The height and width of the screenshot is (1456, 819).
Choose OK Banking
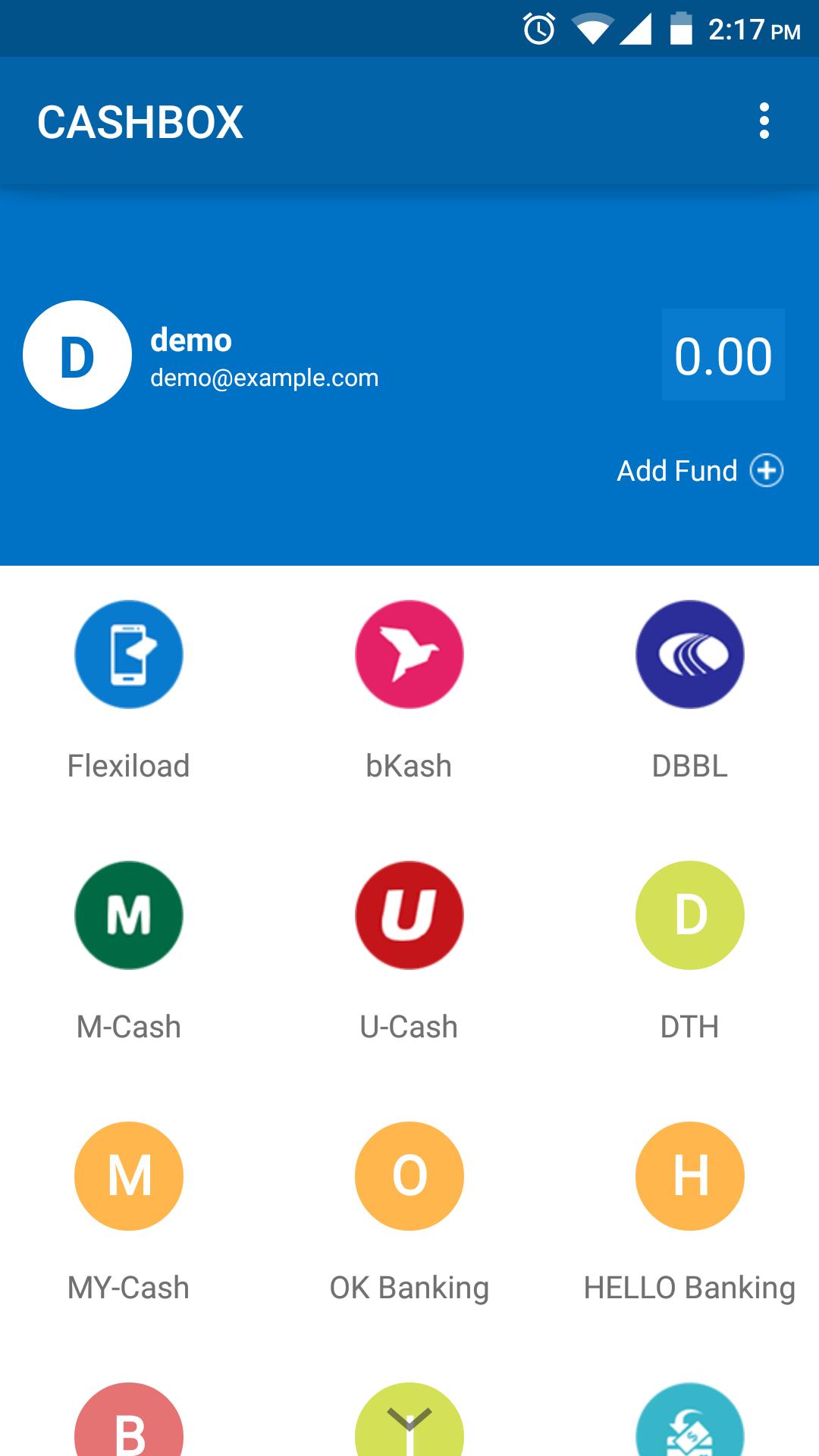tap(409, 1176)
